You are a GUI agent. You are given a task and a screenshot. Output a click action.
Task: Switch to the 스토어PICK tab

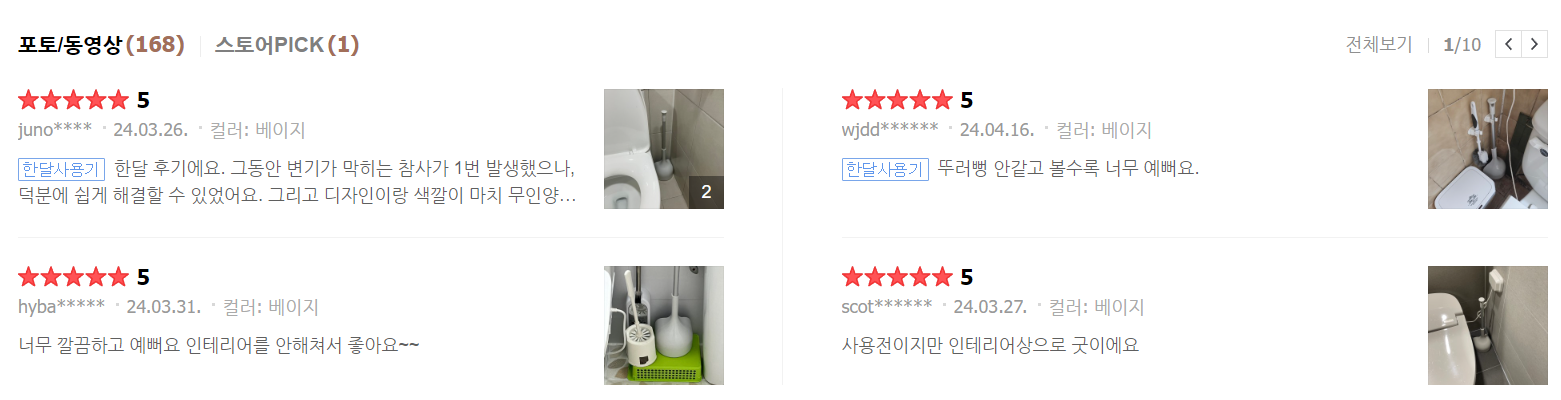click(x=287, y=45)
